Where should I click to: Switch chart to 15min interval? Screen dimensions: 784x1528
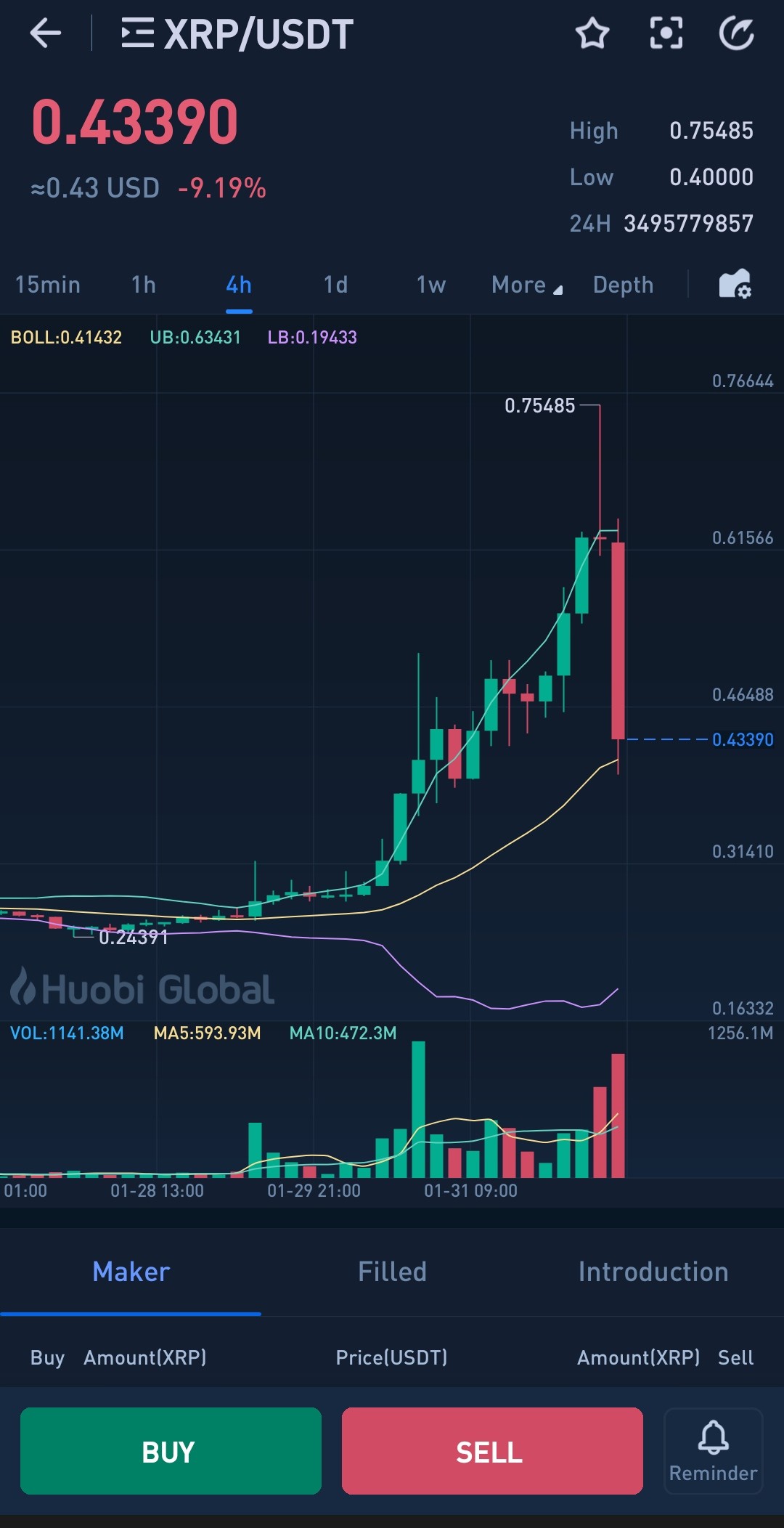tap(48, 285)
